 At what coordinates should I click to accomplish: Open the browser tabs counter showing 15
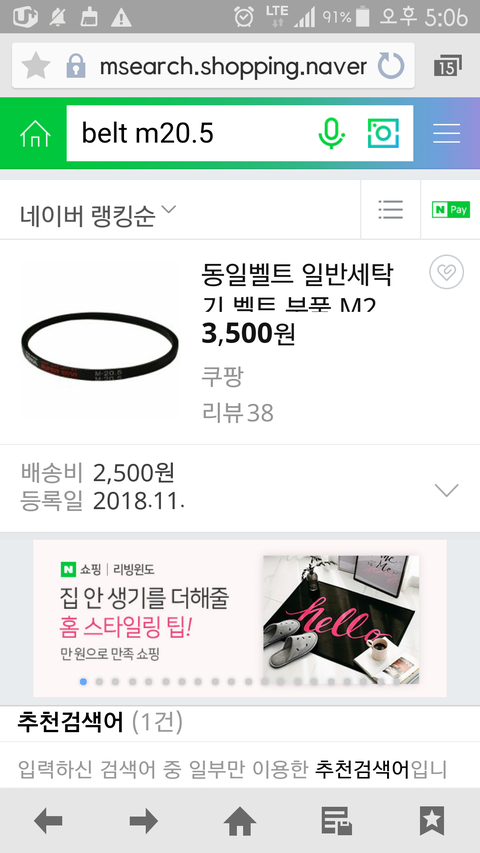[447, 66]
